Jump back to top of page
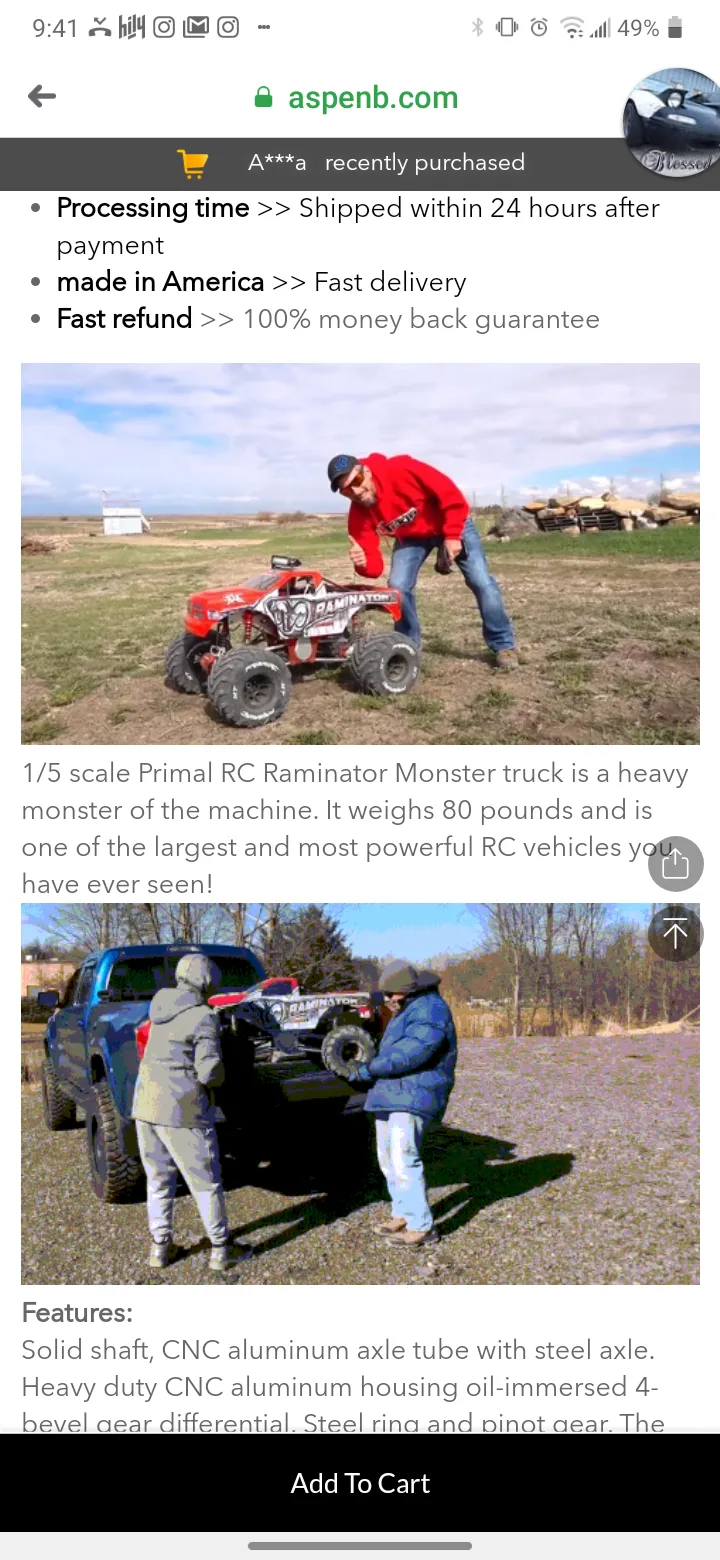Viewport: 720px width, 1560px height. pos(675,934)
